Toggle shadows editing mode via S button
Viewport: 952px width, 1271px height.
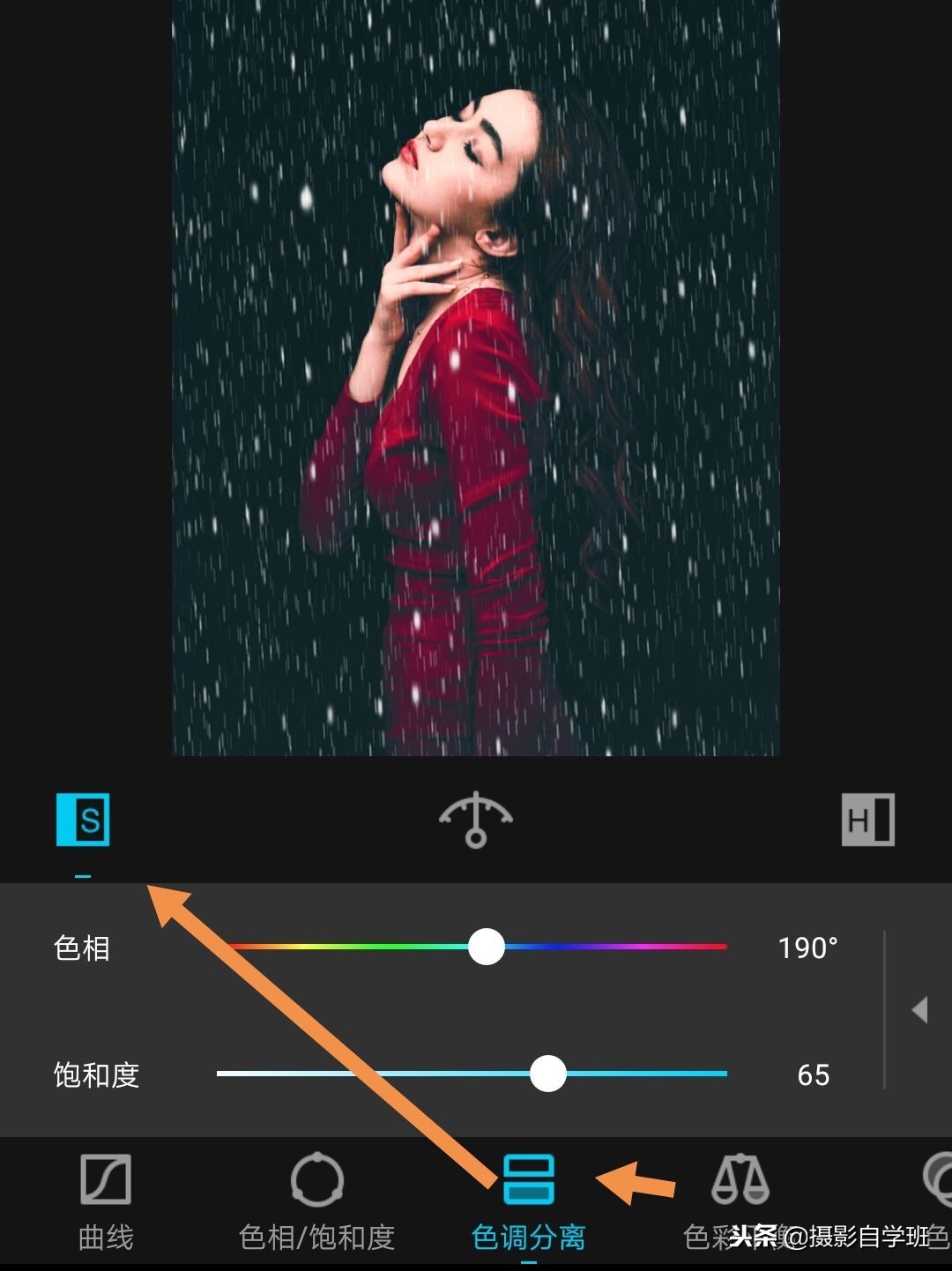pos(84,820)
